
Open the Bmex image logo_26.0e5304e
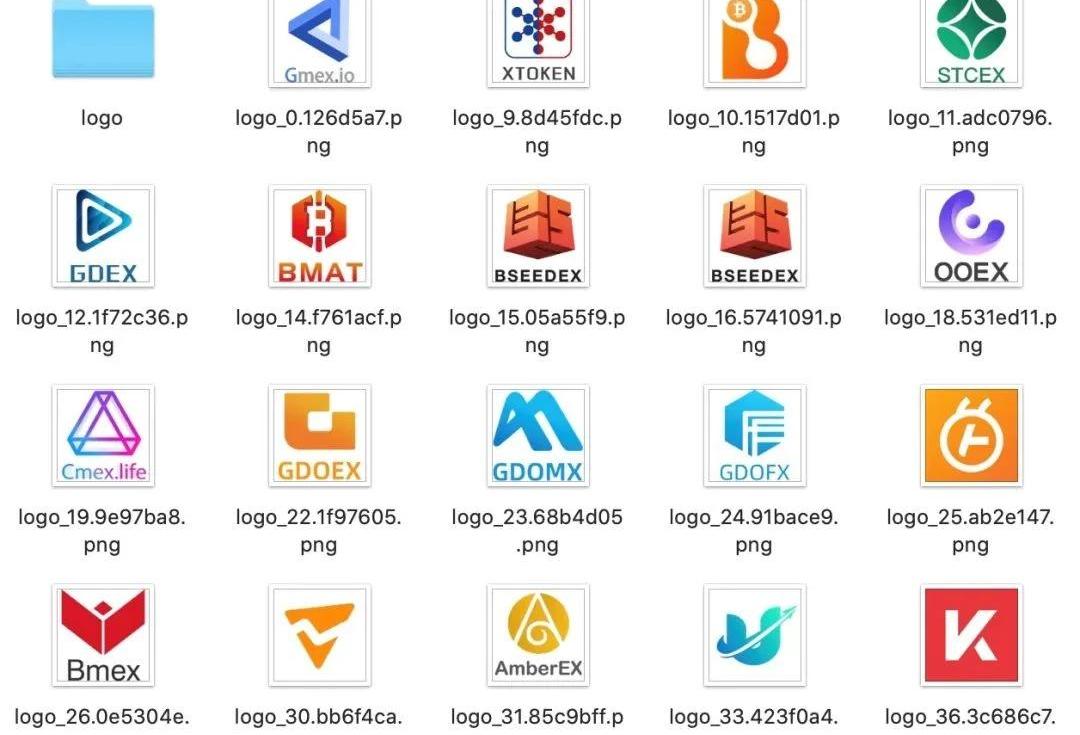[x=102, y=636]
